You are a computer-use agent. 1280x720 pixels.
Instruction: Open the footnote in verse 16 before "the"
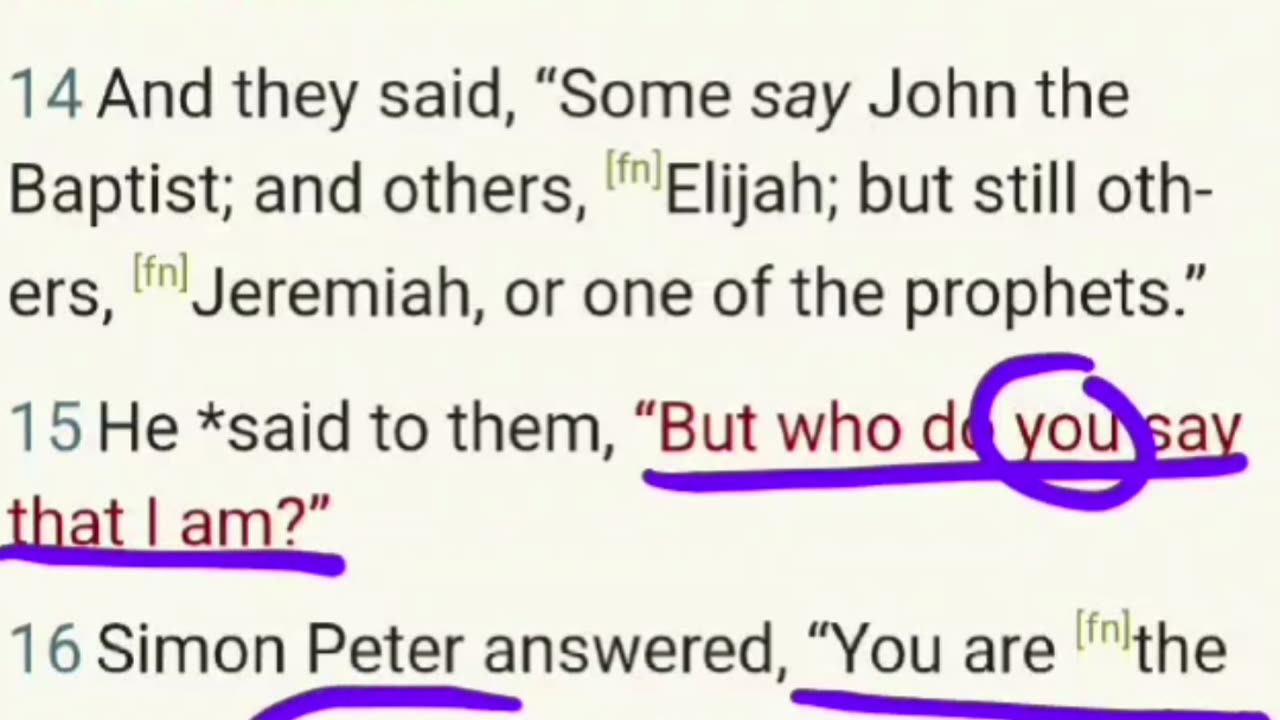[1103, 631]
